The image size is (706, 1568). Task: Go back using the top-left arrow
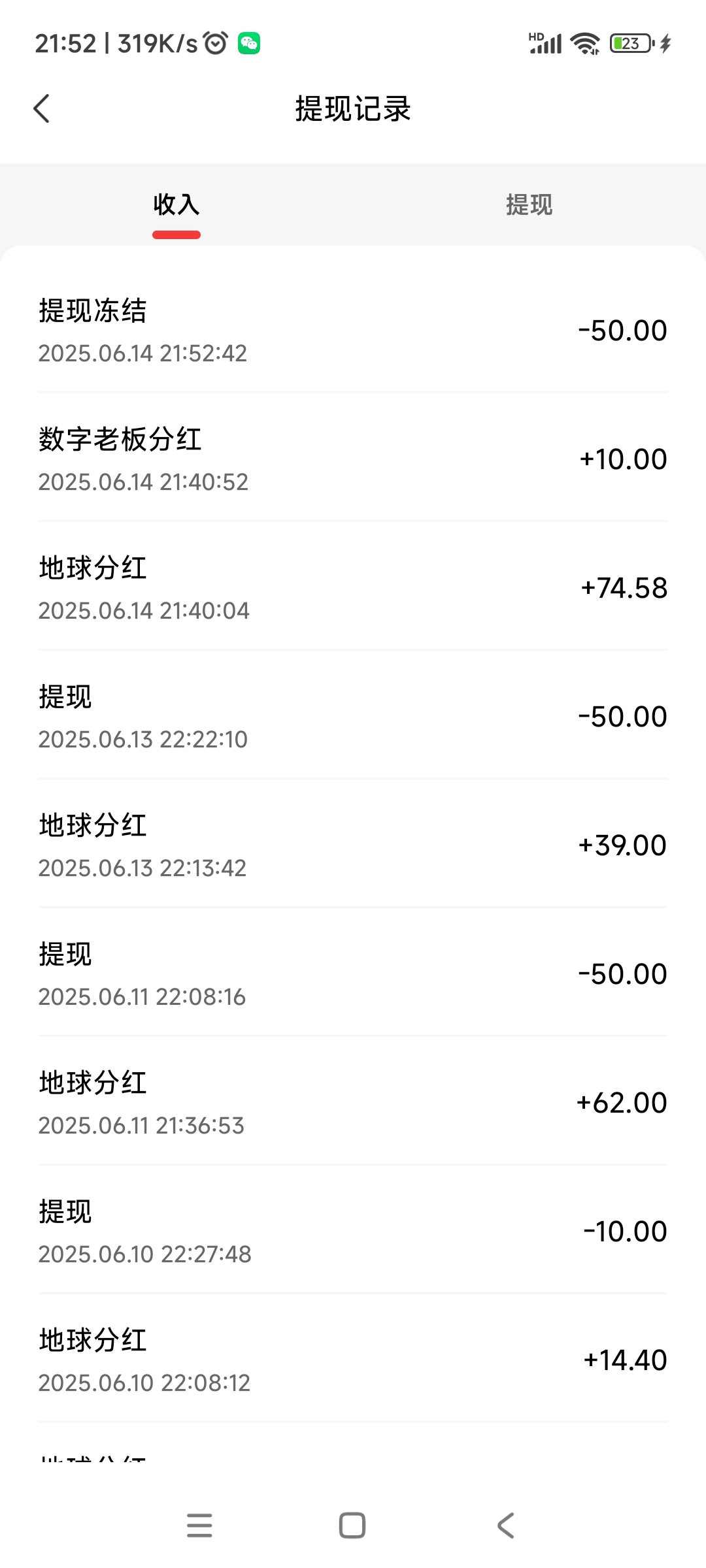click(x=42, y=108)
